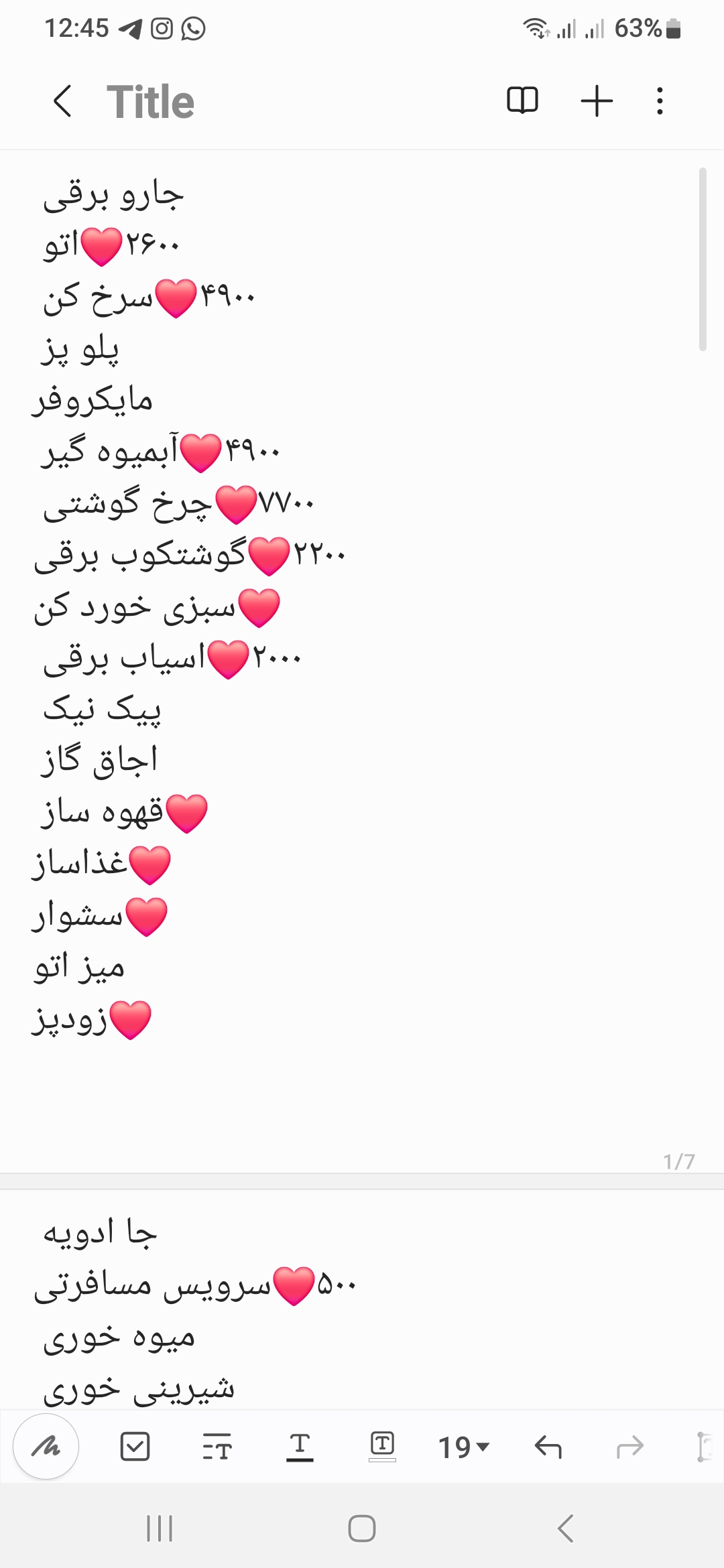Undo the last edit

[548, 1447]
